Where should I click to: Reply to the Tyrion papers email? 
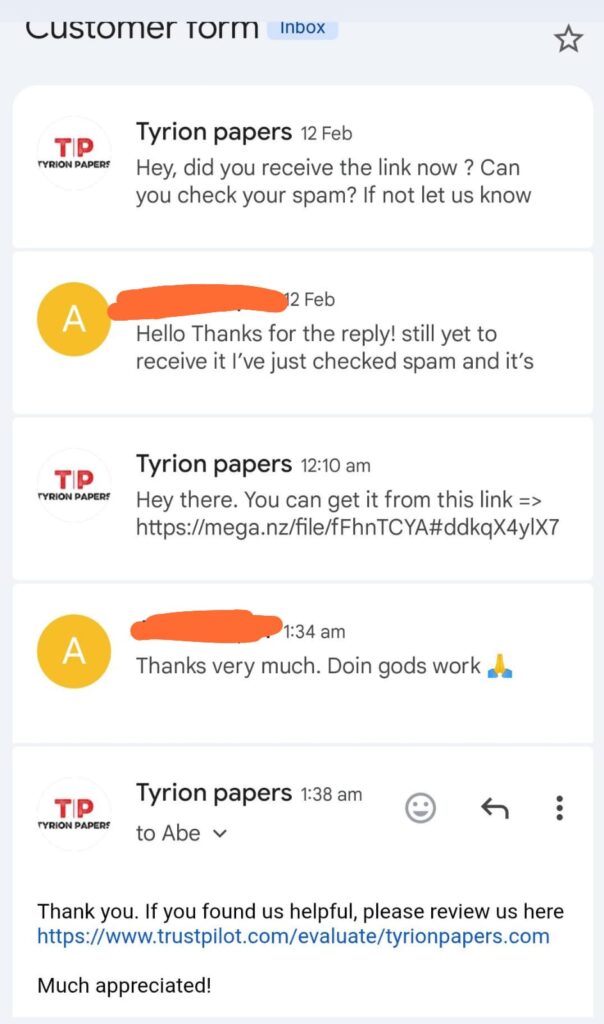pos(494,808)
